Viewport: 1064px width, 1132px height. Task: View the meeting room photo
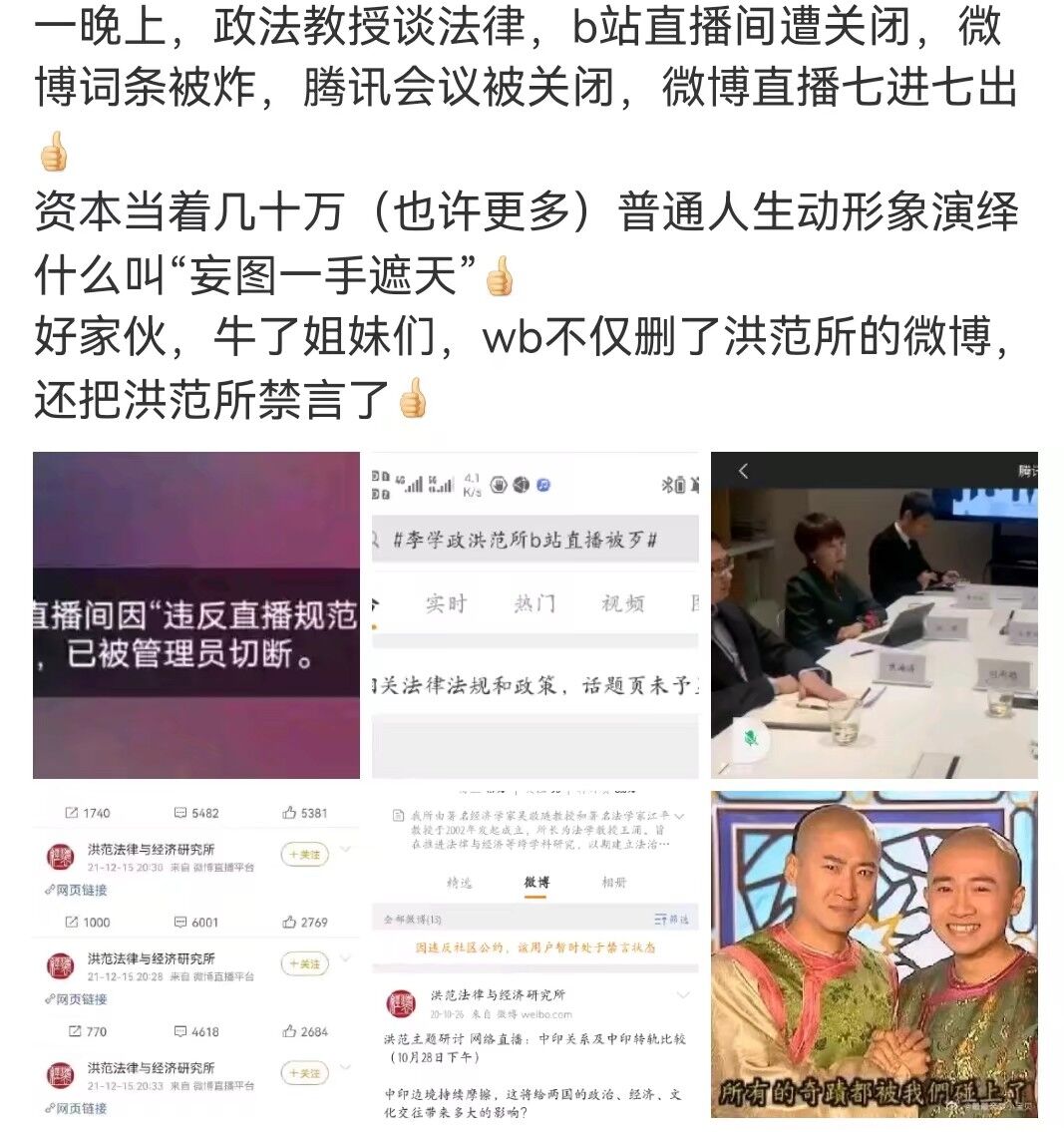pos(874,614)
